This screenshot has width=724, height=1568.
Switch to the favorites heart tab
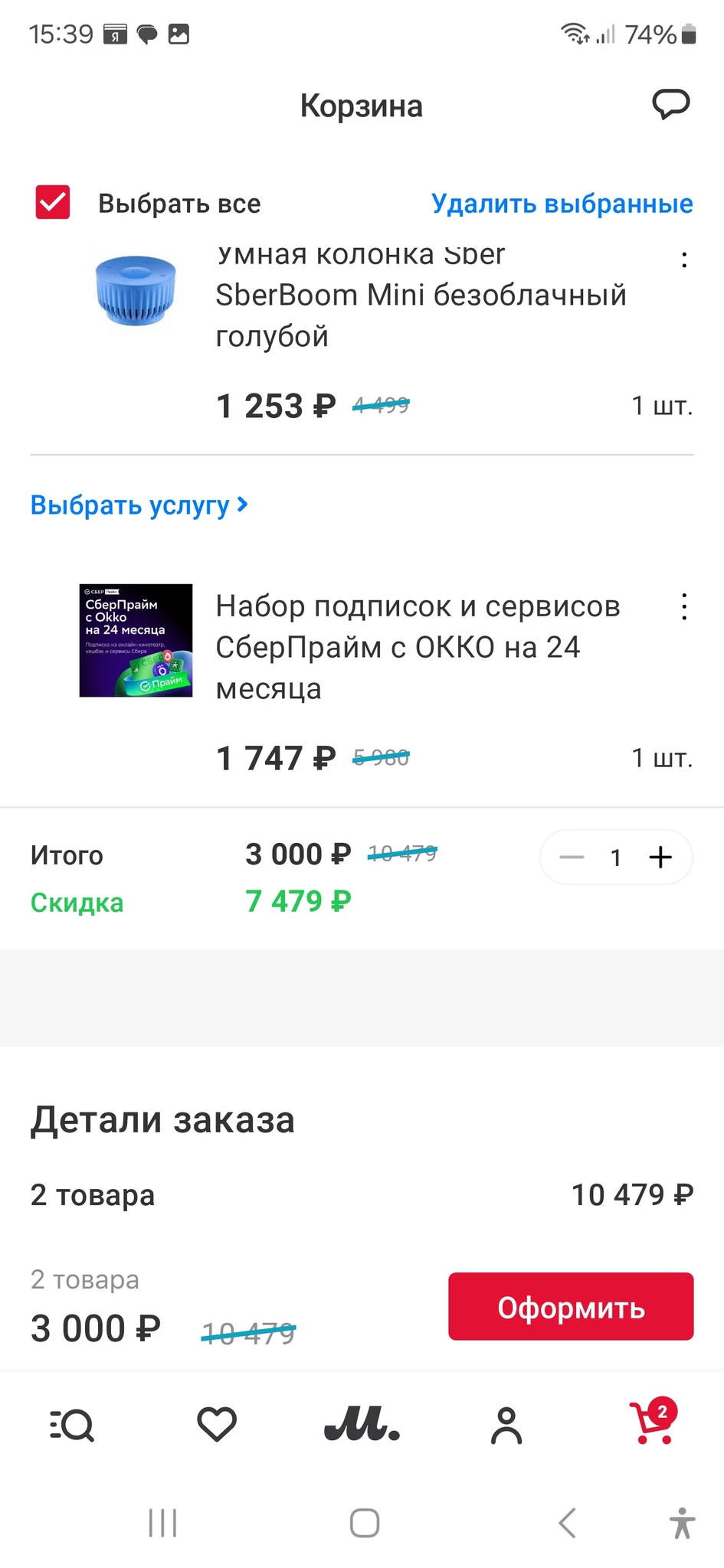[217, 1425]
